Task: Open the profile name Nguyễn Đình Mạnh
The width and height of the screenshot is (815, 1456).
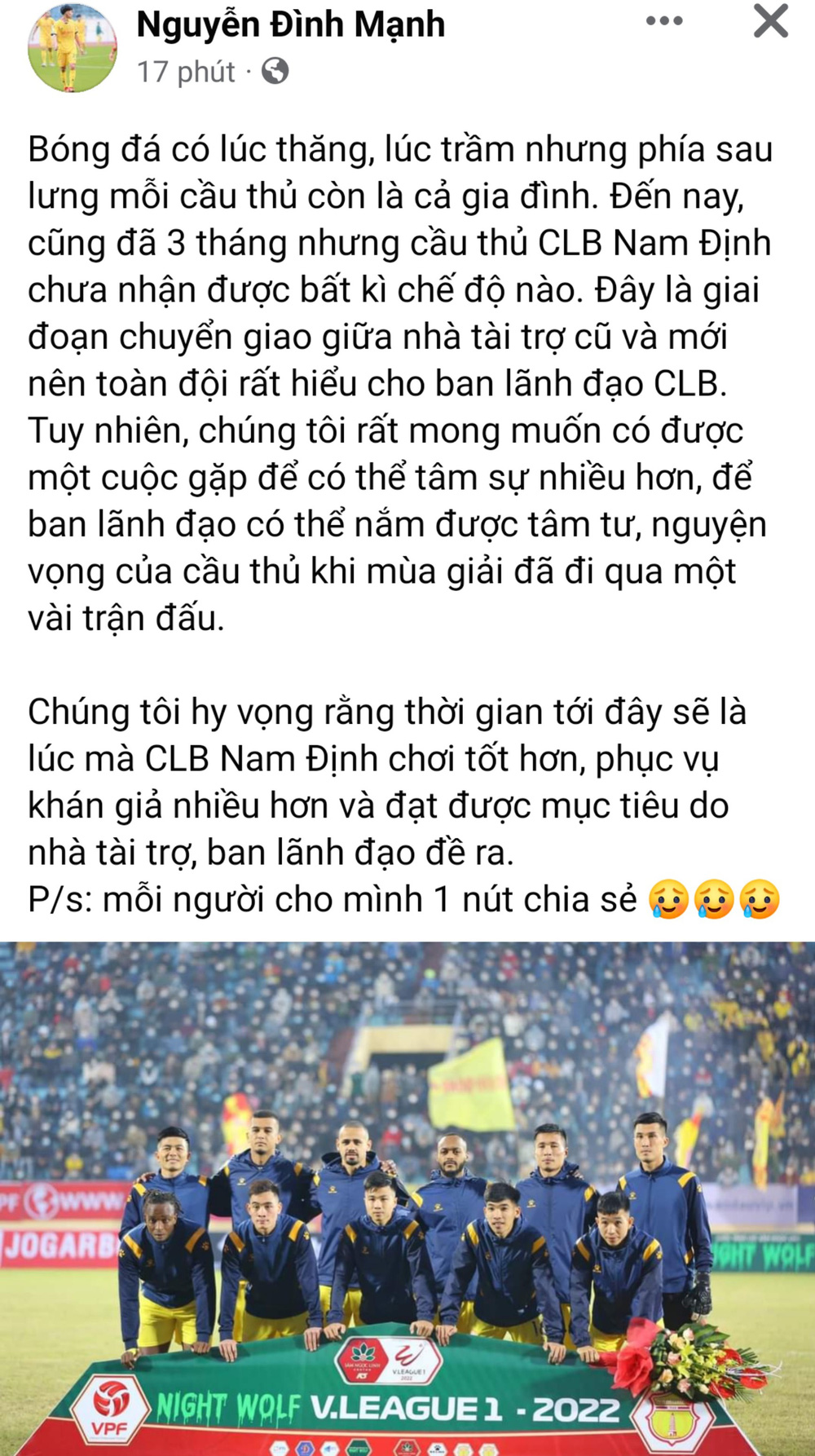Action: click(x=291, y=24)
